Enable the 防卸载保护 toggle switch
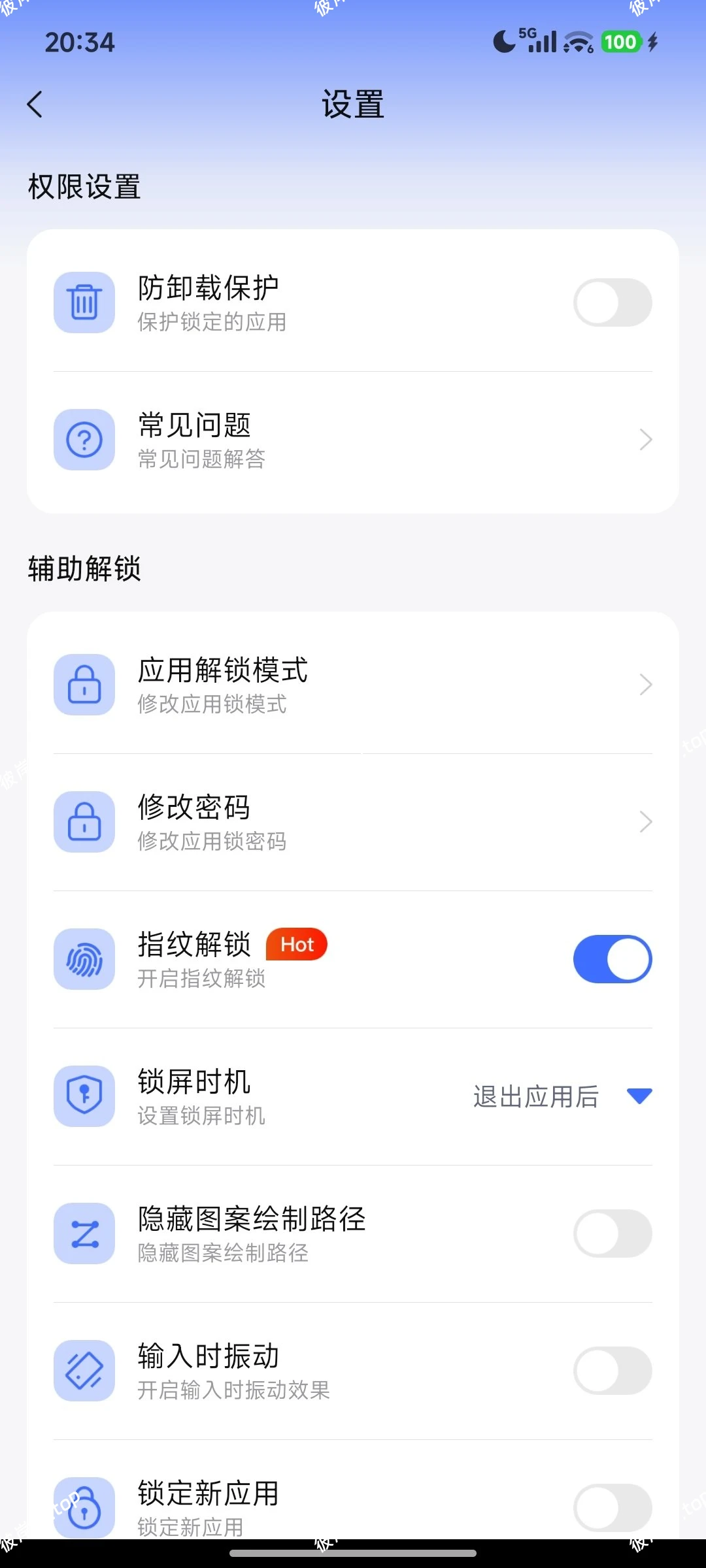 pos(612,302)
